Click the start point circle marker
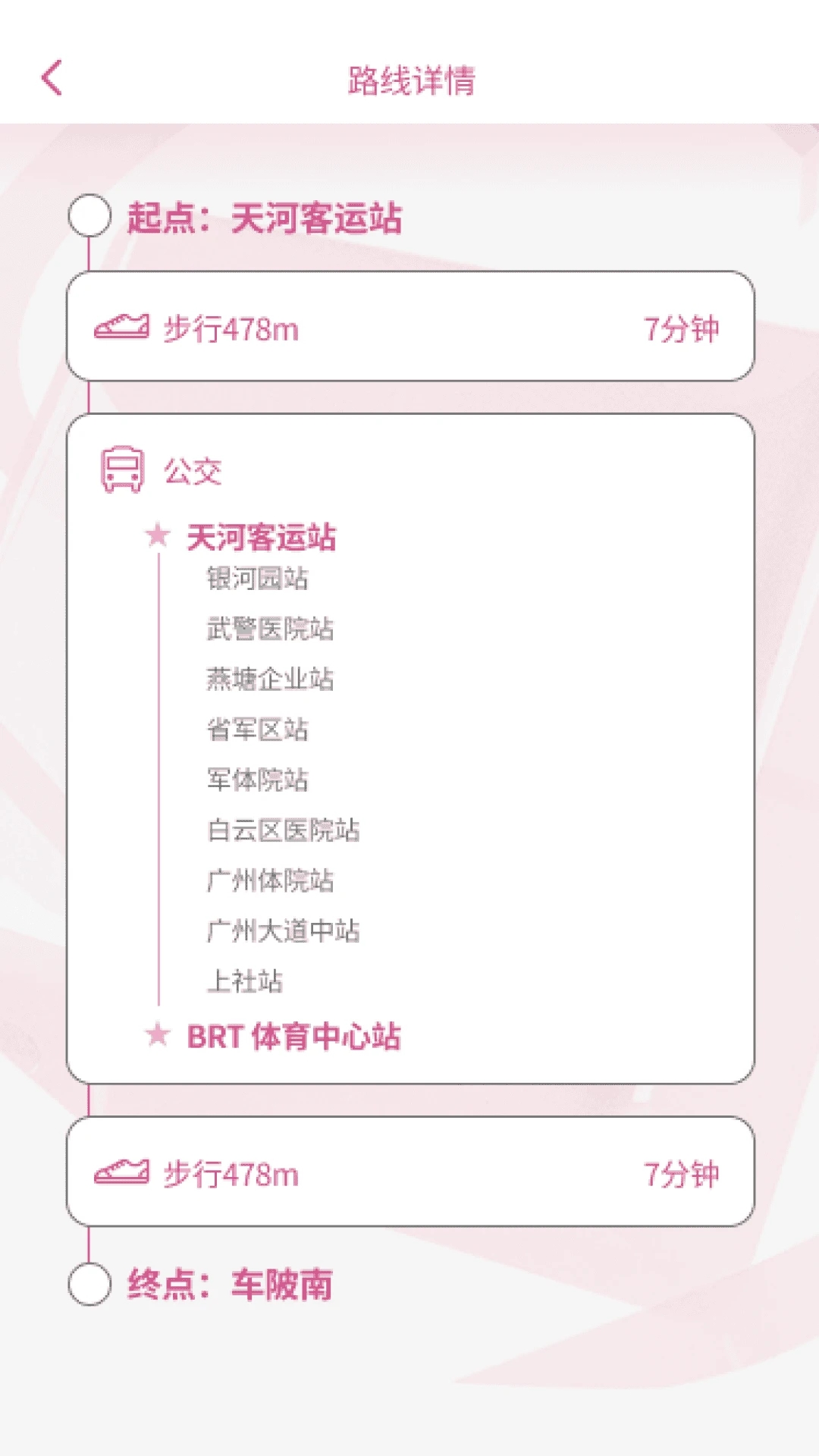Image resolution: width=819 pixels, height=1456 pixels. pos(89,218)
